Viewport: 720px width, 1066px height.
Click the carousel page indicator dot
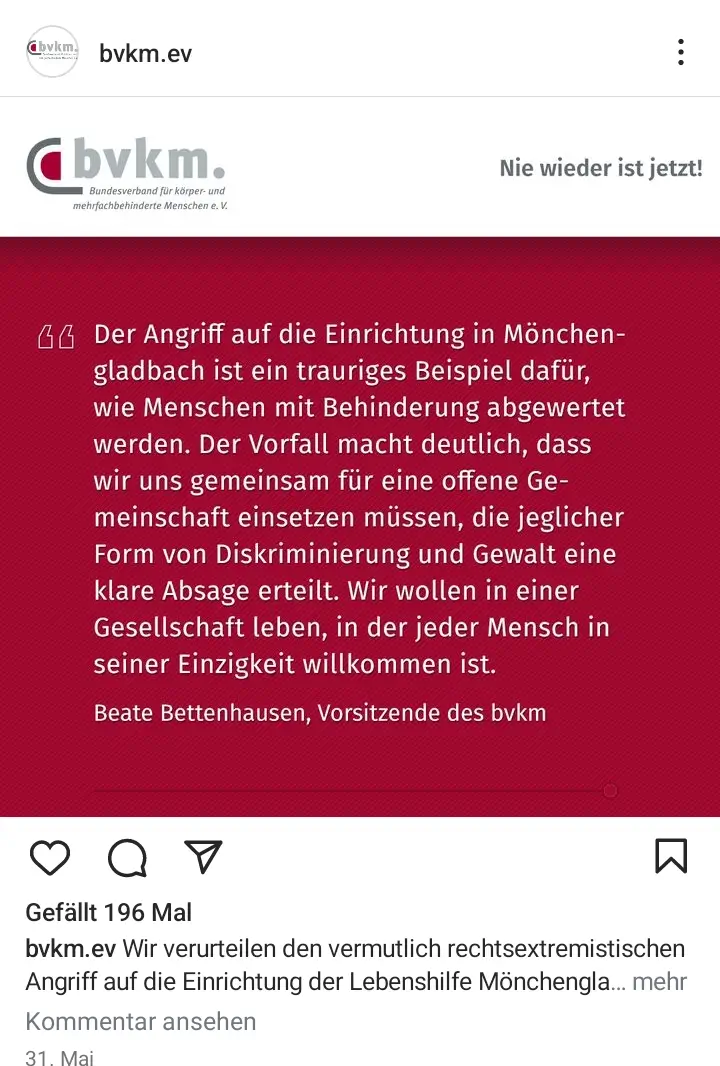coord(610,790)
